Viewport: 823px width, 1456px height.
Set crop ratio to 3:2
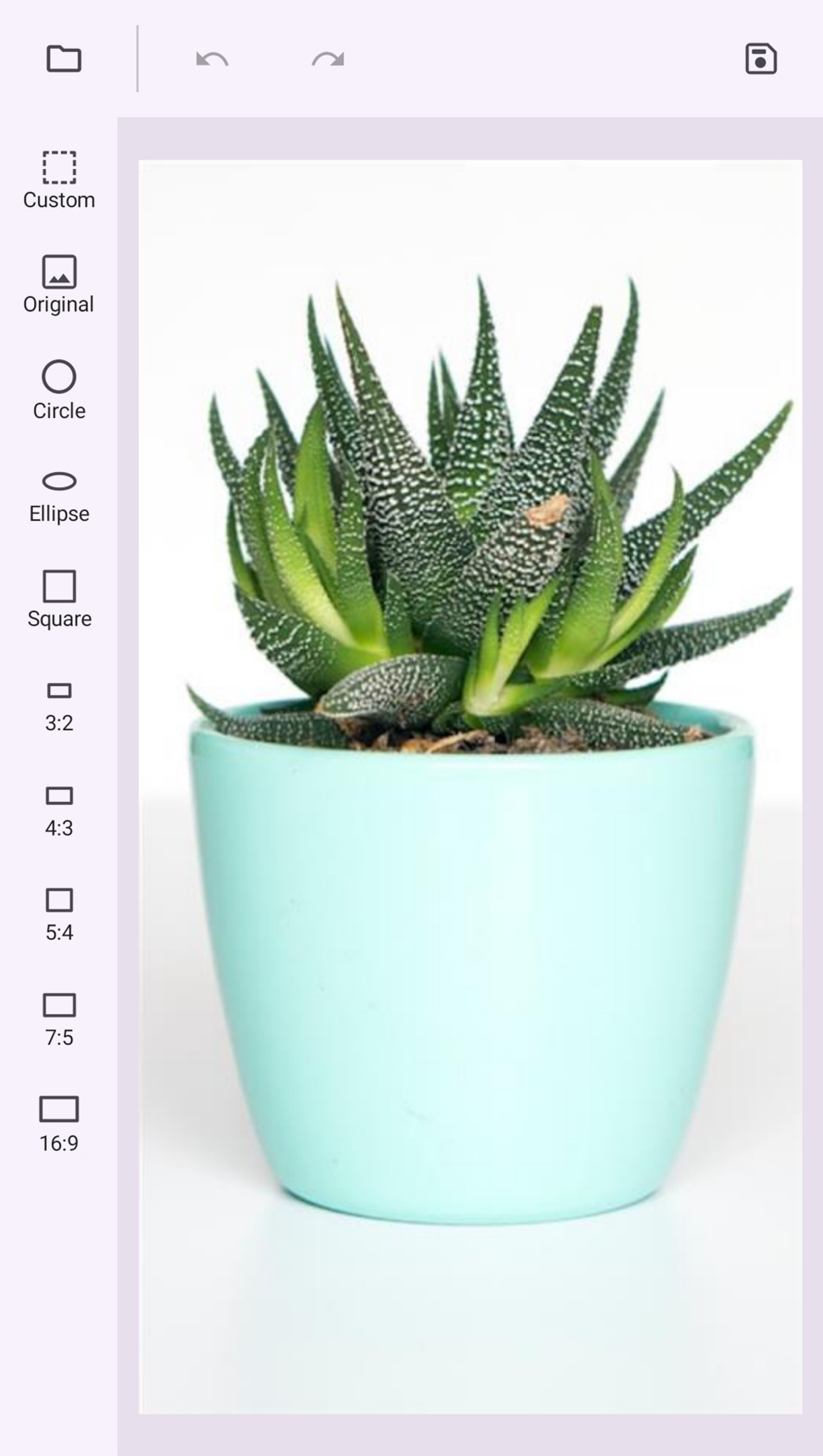[59, 706]
